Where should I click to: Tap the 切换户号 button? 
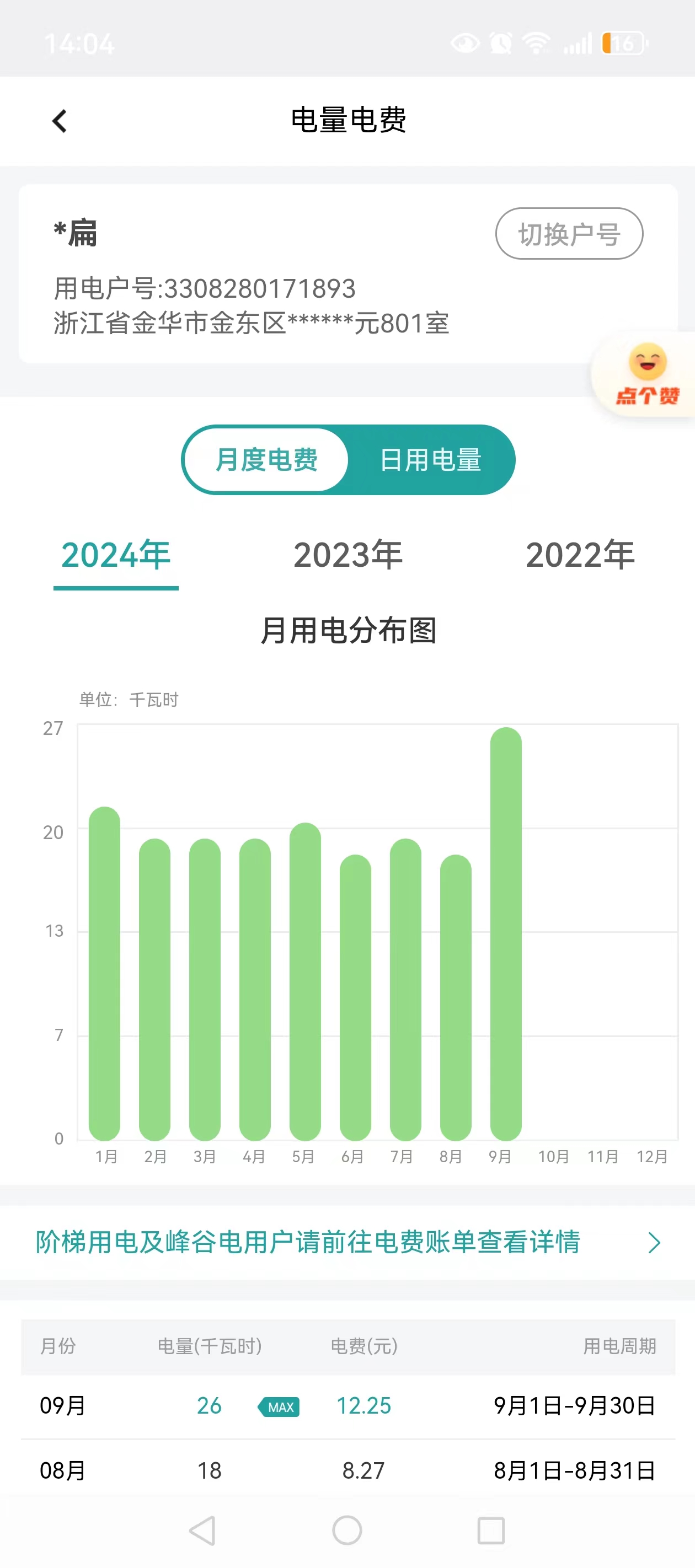click(x=569, y=234)
